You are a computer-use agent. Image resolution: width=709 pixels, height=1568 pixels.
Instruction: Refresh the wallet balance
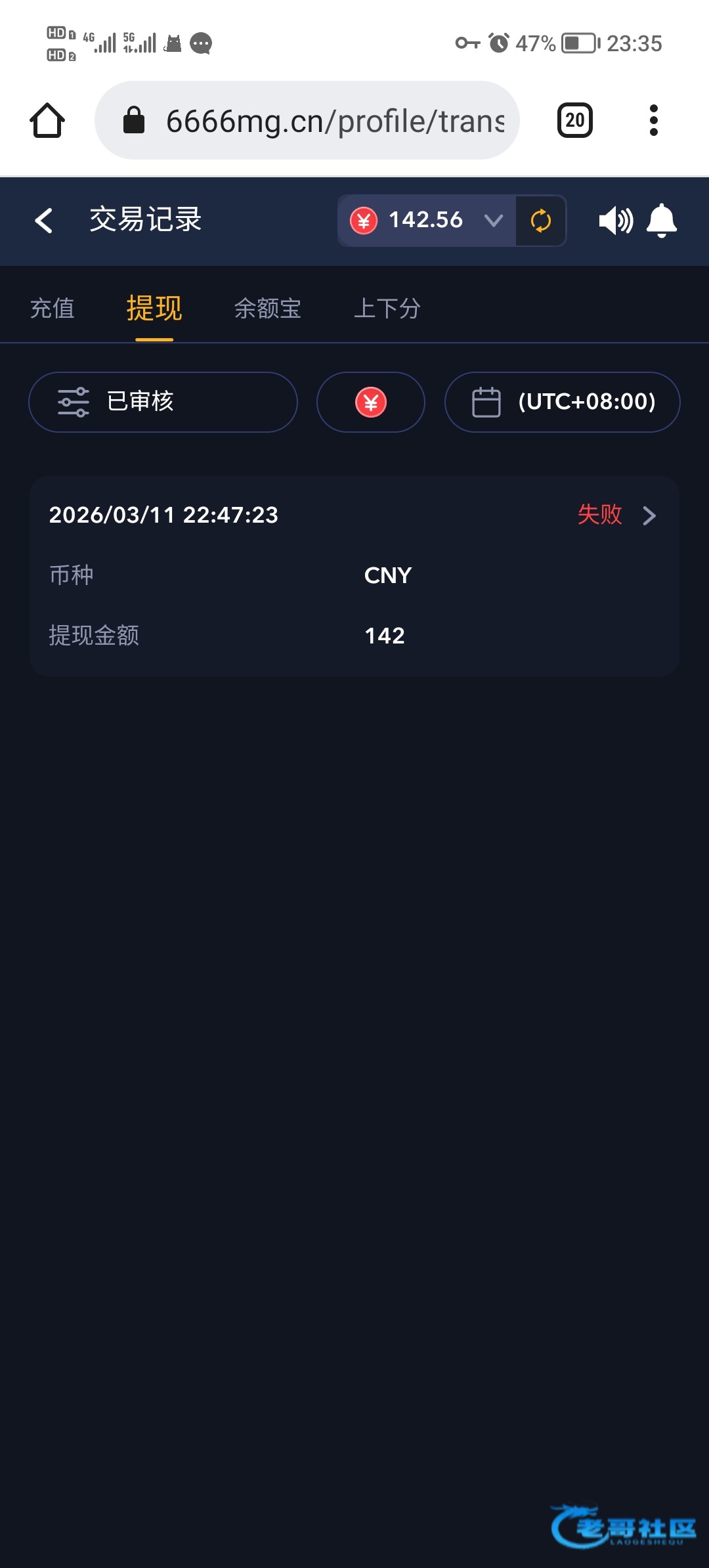[541, 221]
